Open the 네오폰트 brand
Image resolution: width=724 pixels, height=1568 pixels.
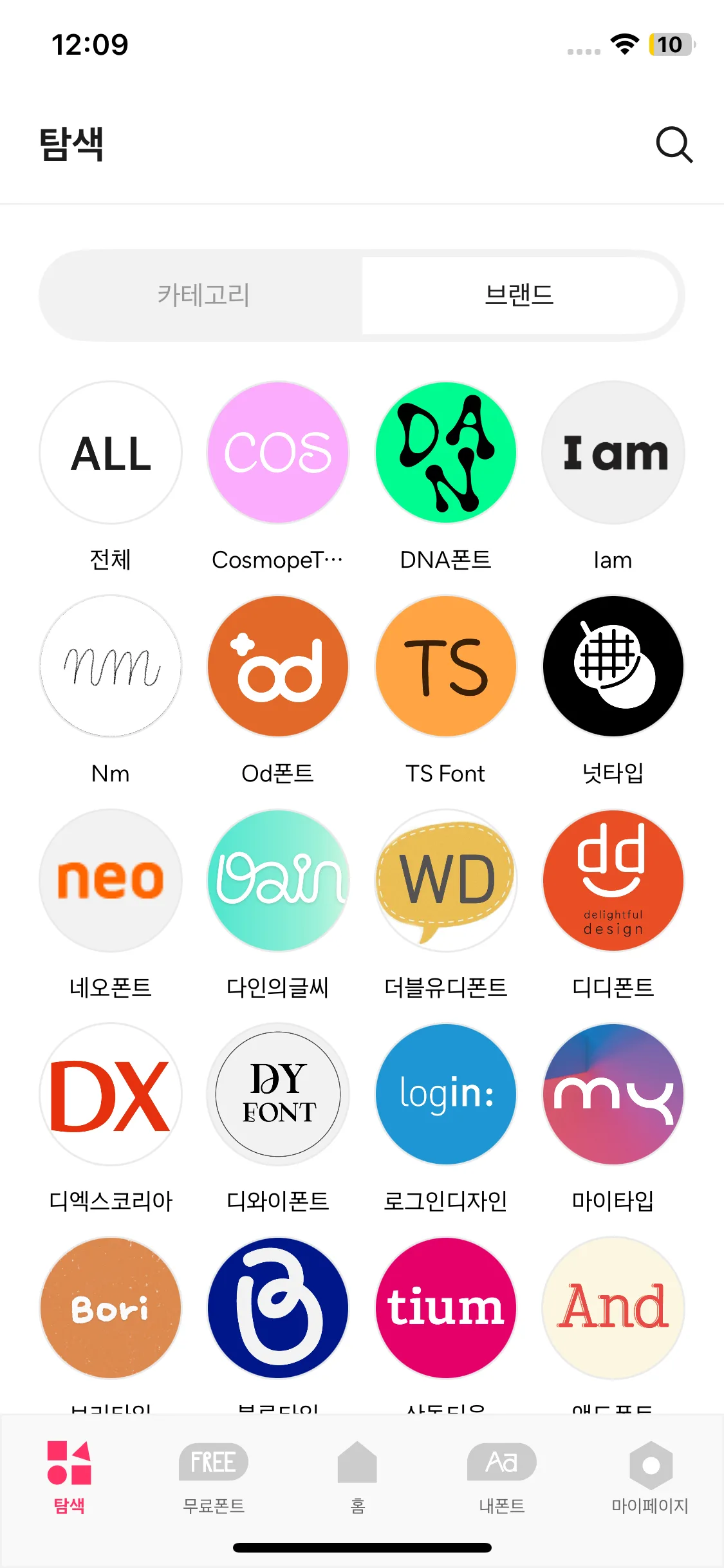coord(111,880)
